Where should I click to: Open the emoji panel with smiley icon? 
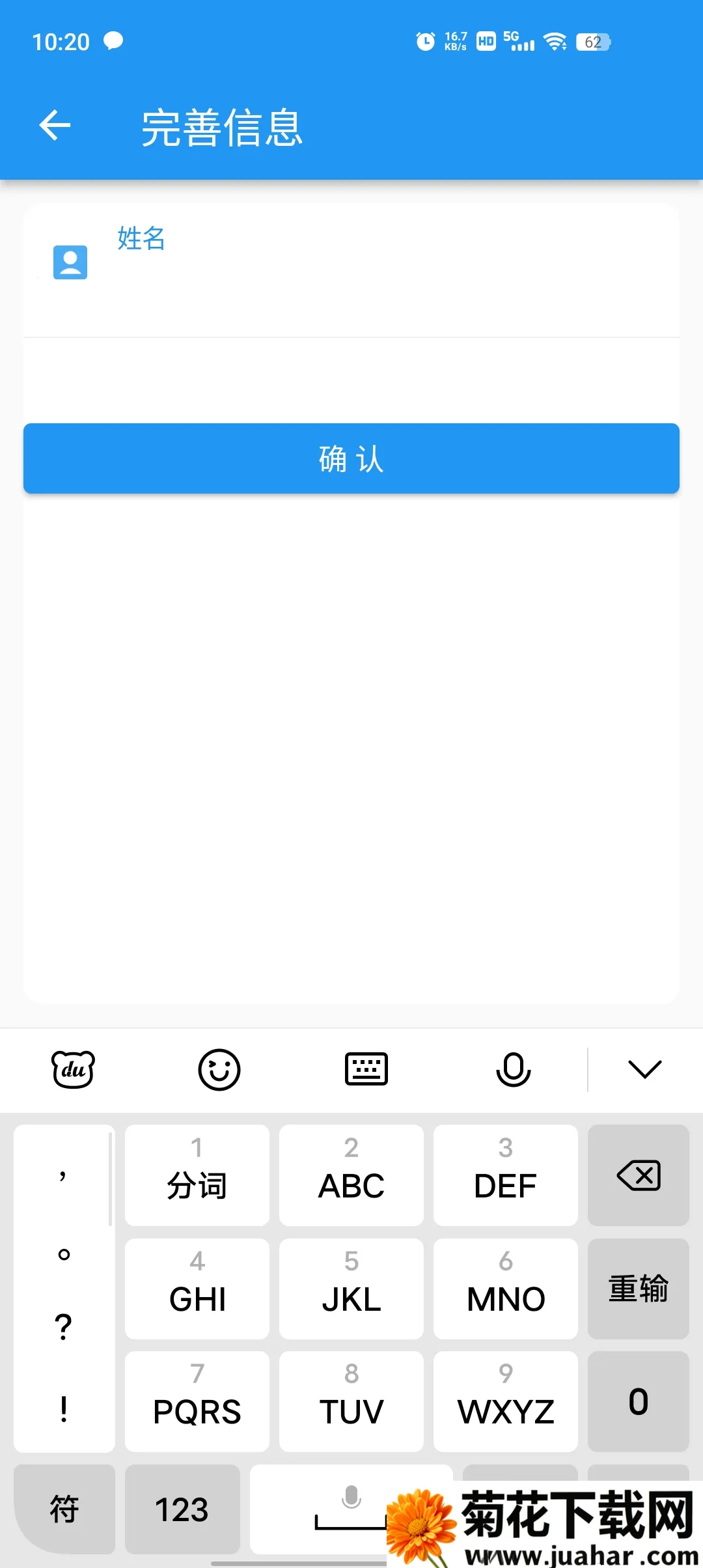point(219,1069)
